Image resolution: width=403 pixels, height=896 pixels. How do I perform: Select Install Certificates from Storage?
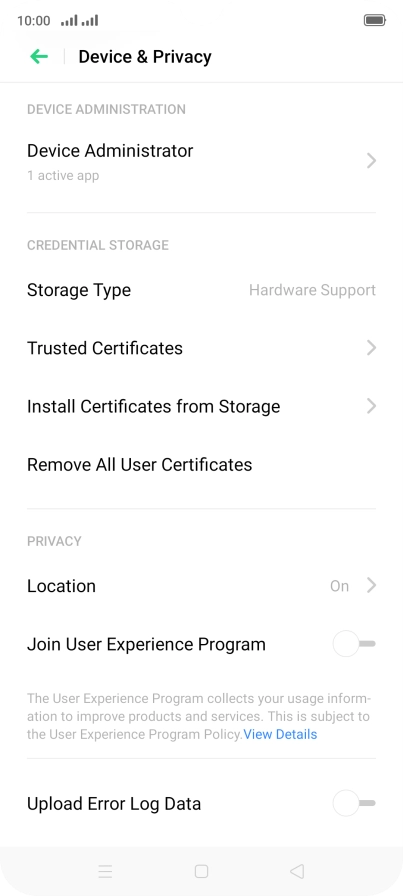(x=201, y=406)
